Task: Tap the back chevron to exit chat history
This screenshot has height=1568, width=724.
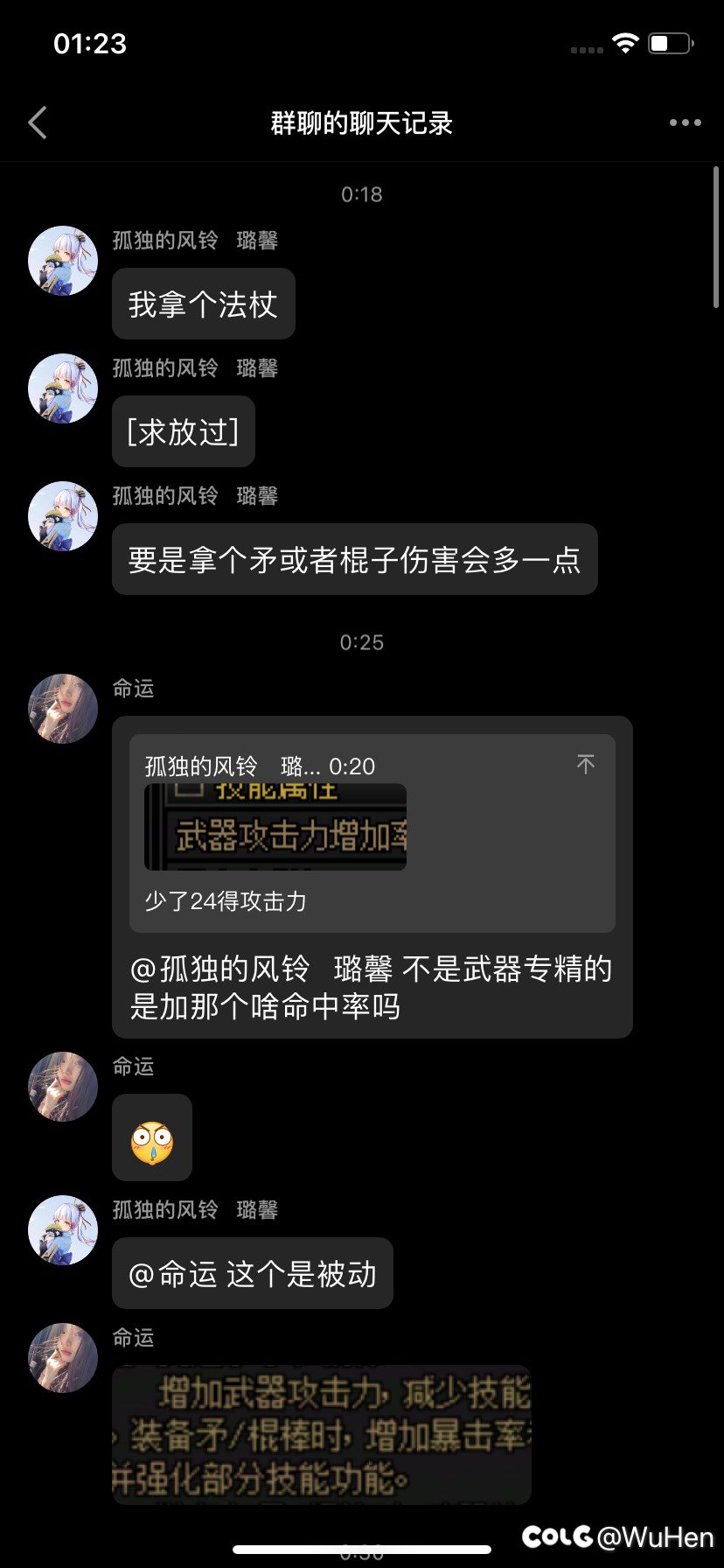Action: [38, 122]
